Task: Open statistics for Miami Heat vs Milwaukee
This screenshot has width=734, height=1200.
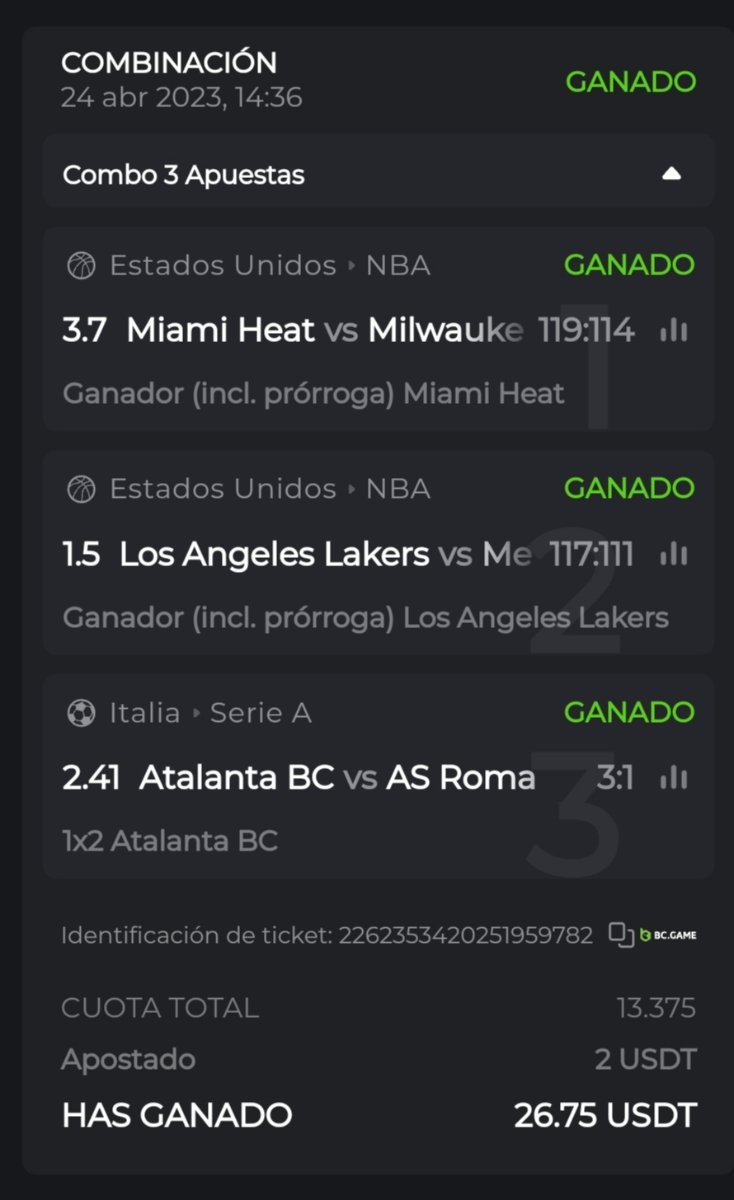Action: (674, 330)
